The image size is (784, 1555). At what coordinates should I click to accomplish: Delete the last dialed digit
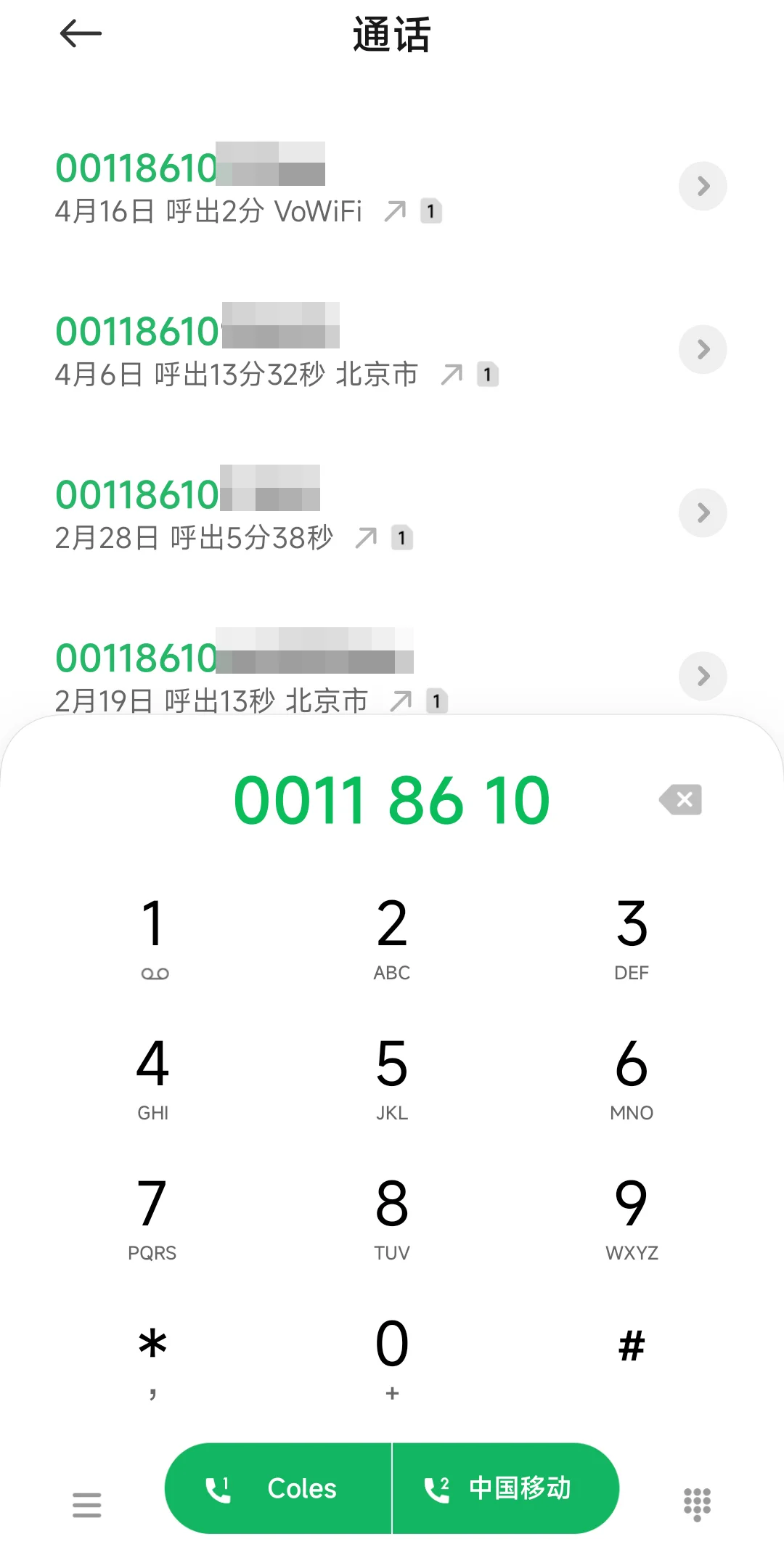681,800
